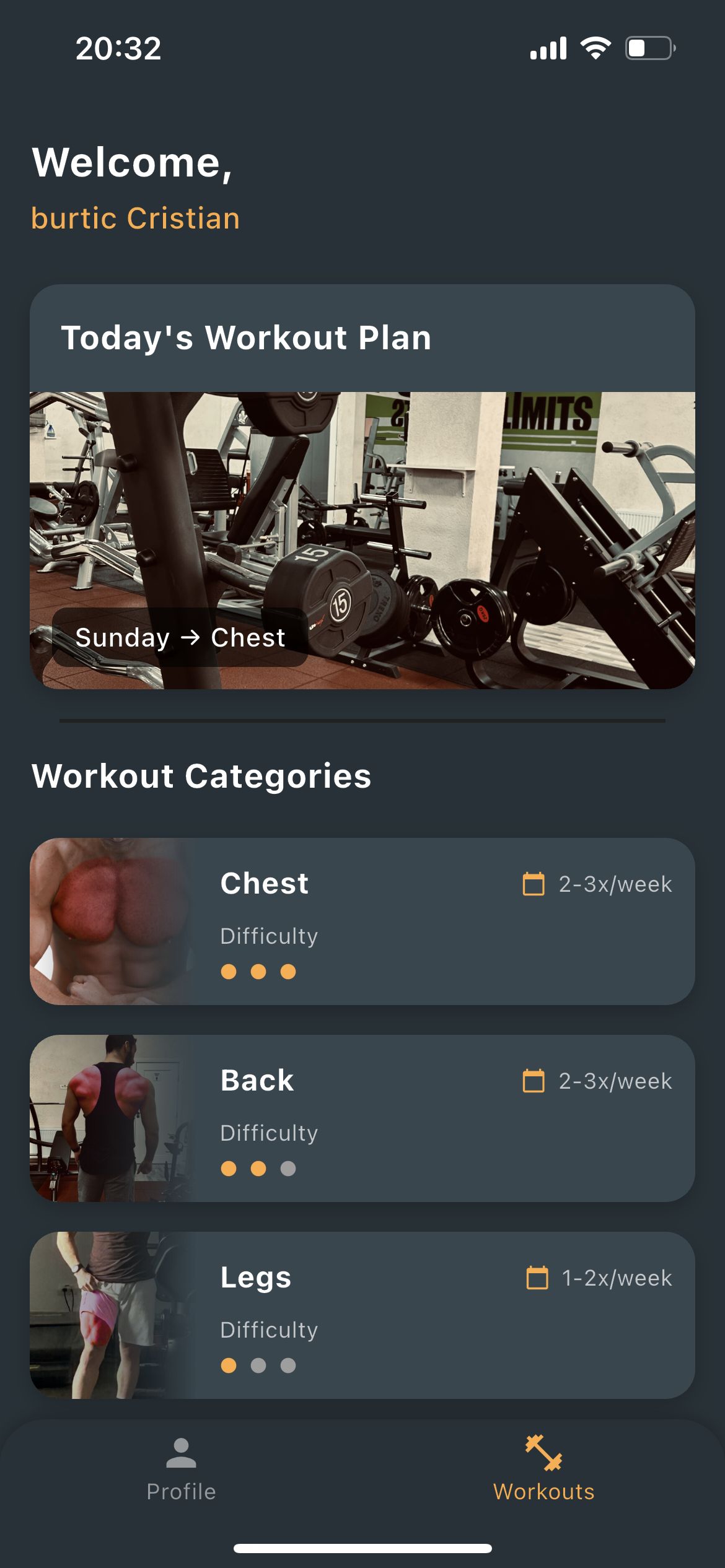
Task: Switch to the Profile tab
Action: [x=181, y=1469]
